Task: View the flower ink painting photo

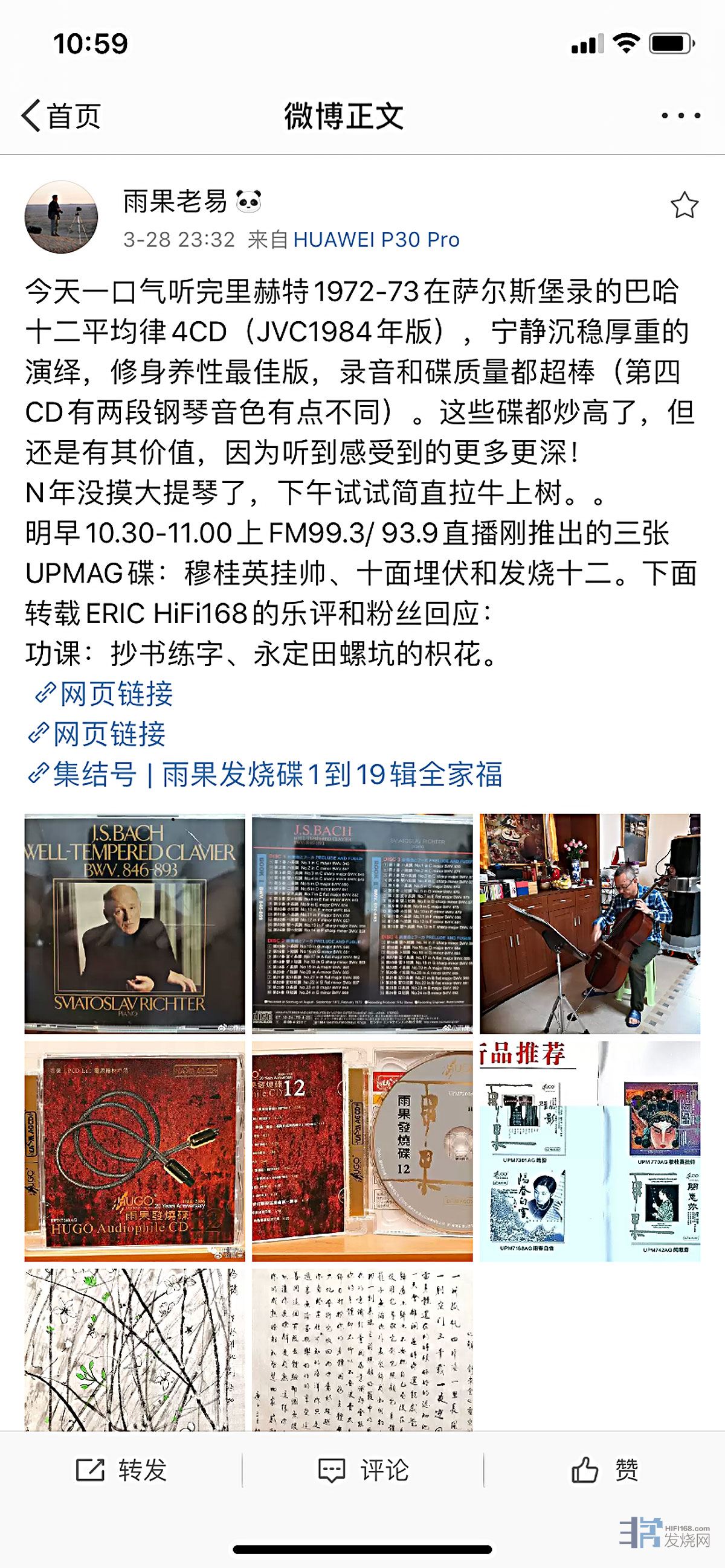Action: (135, 1349)
